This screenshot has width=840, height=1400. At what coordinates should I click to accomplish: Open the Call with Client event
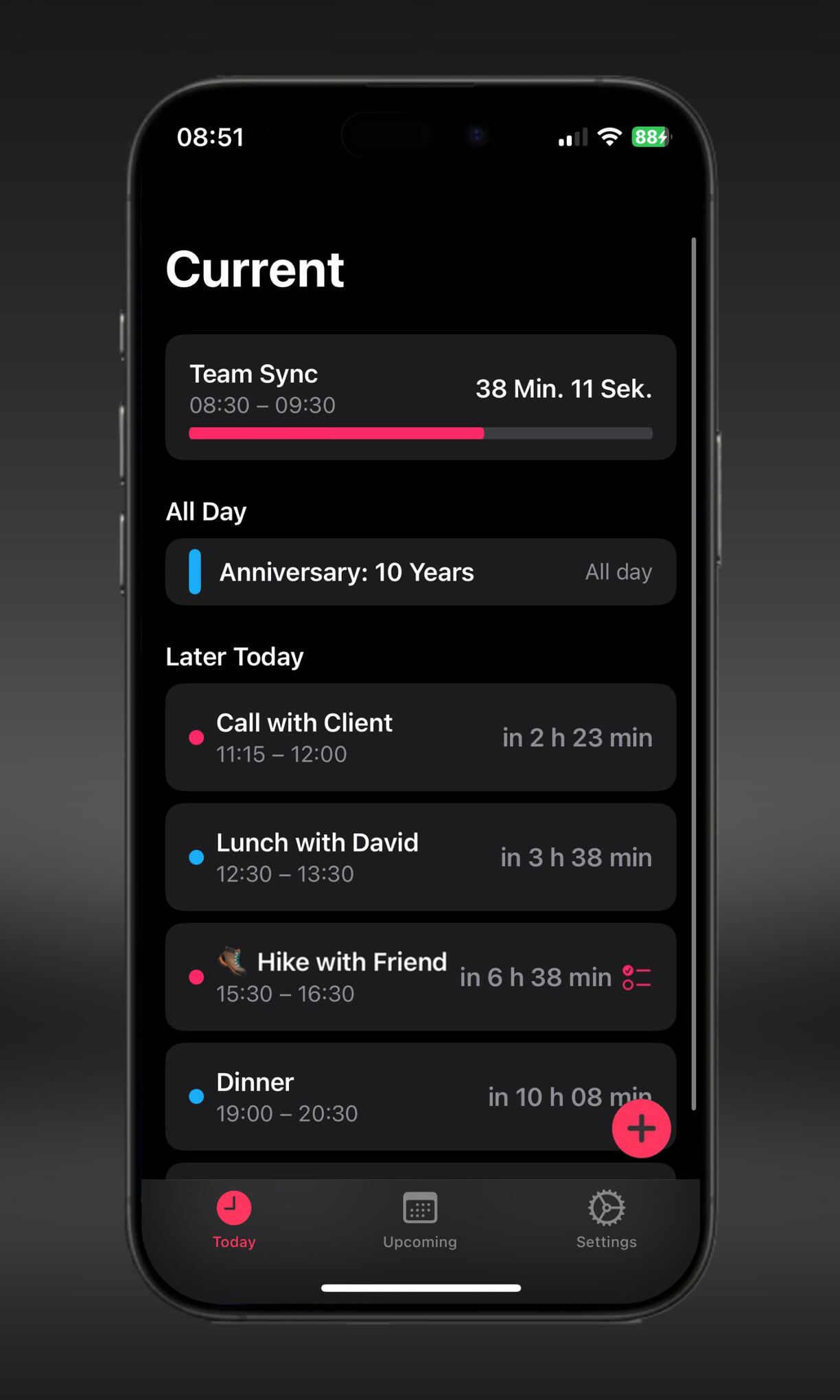(x=420, y=737)
